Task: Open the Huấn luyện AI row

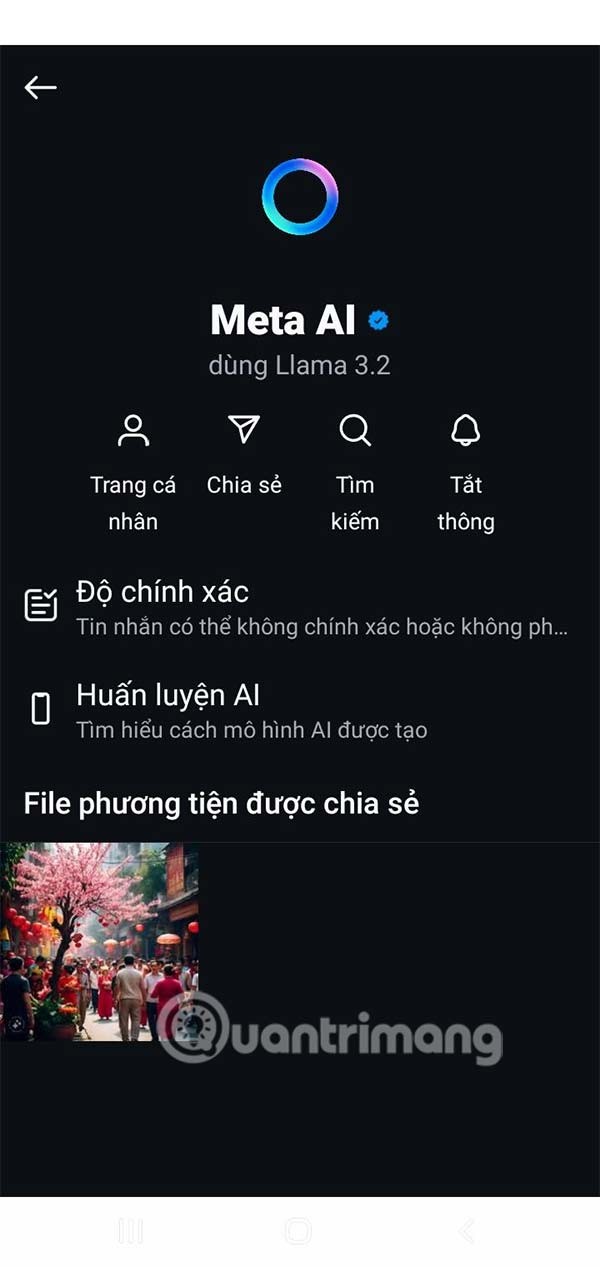Action: (300, 709)
